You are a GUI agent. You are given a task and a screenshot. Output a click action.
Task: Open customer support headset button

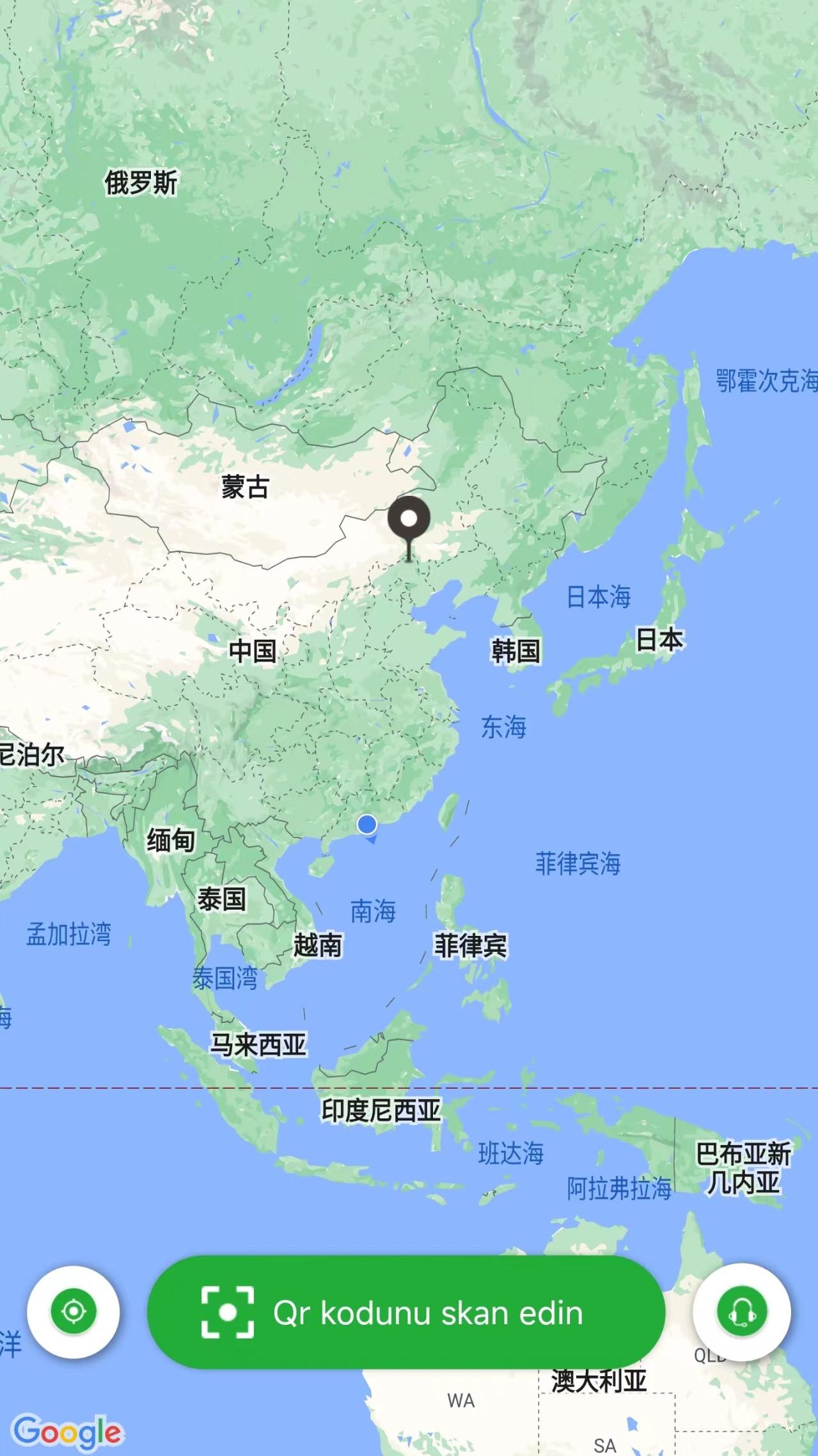742,1311
